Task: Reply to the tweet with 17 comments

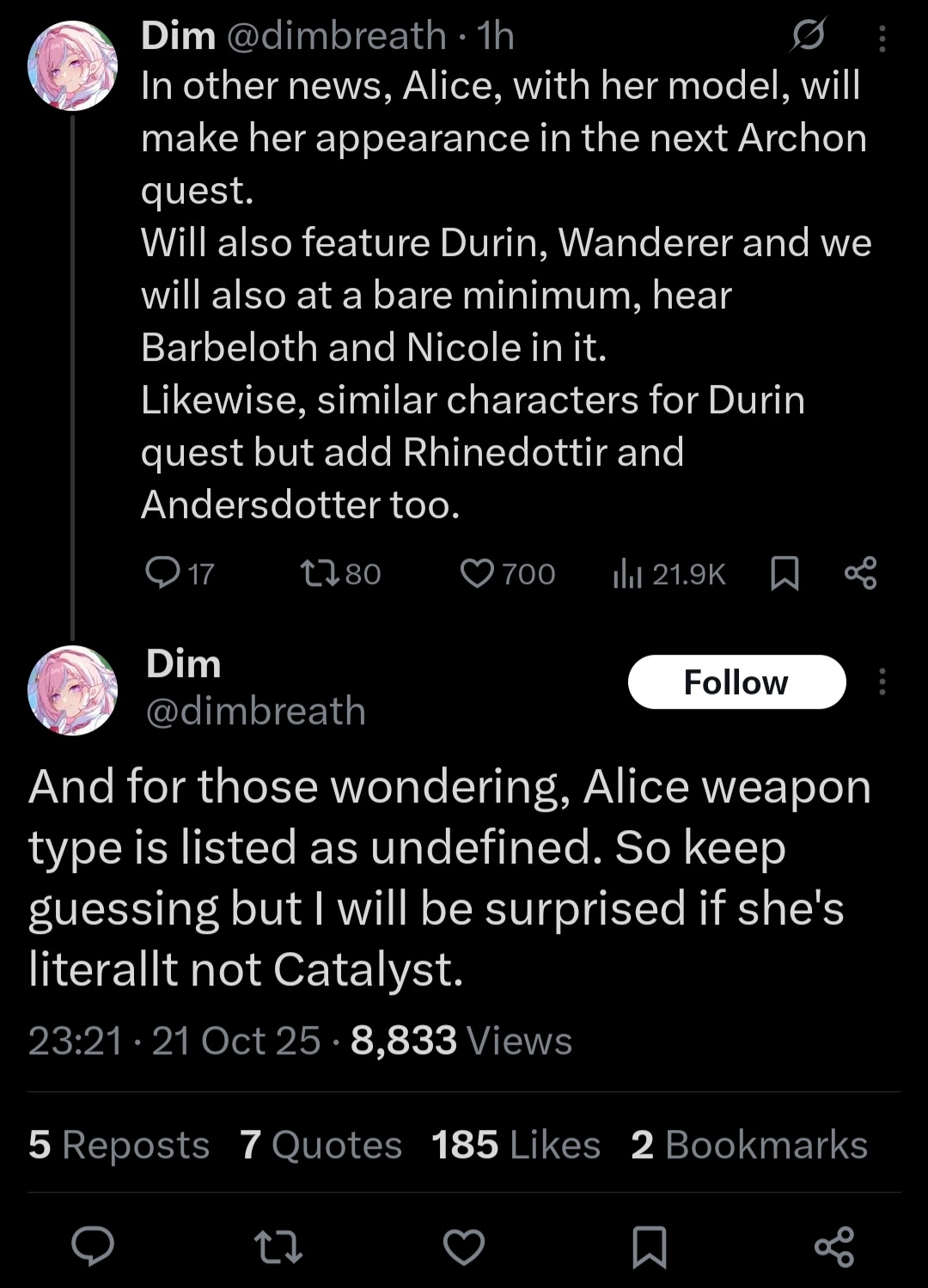Action: pyautogui.click(x=162, y=573)
